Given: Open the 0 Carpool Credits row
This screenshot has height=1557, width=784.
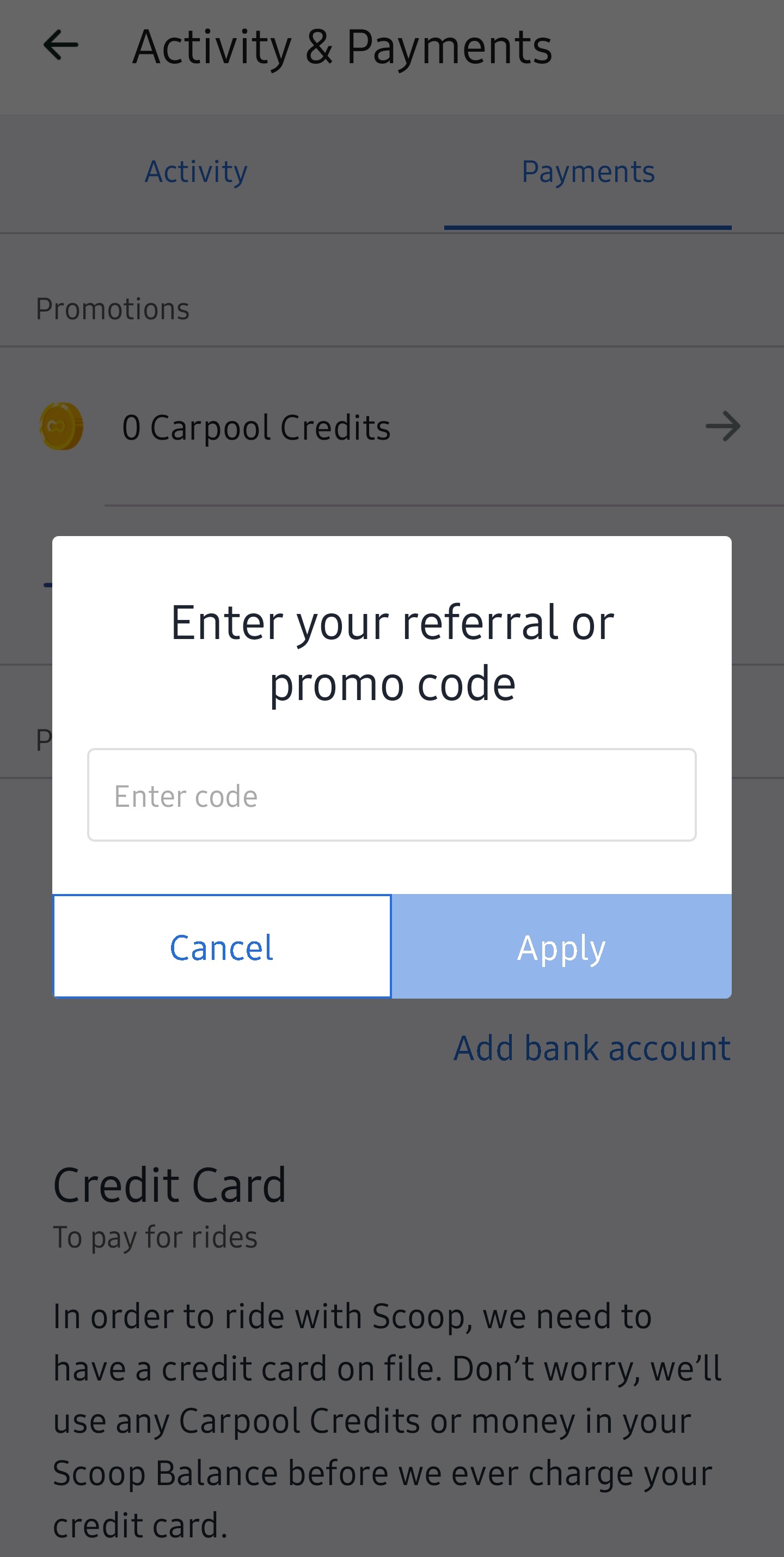Looking at the screenshot, I should (x=391, y=427).
